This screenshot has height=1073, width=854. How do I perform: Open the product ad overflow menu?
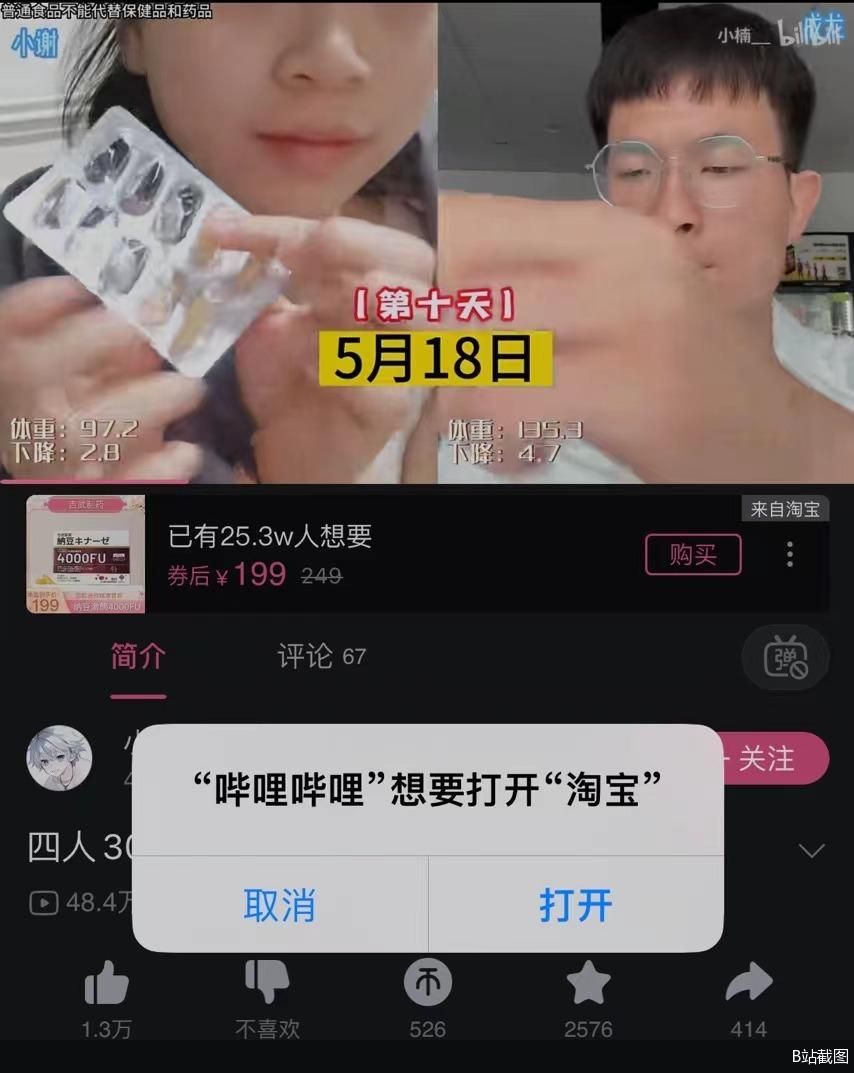coord(790,555)
